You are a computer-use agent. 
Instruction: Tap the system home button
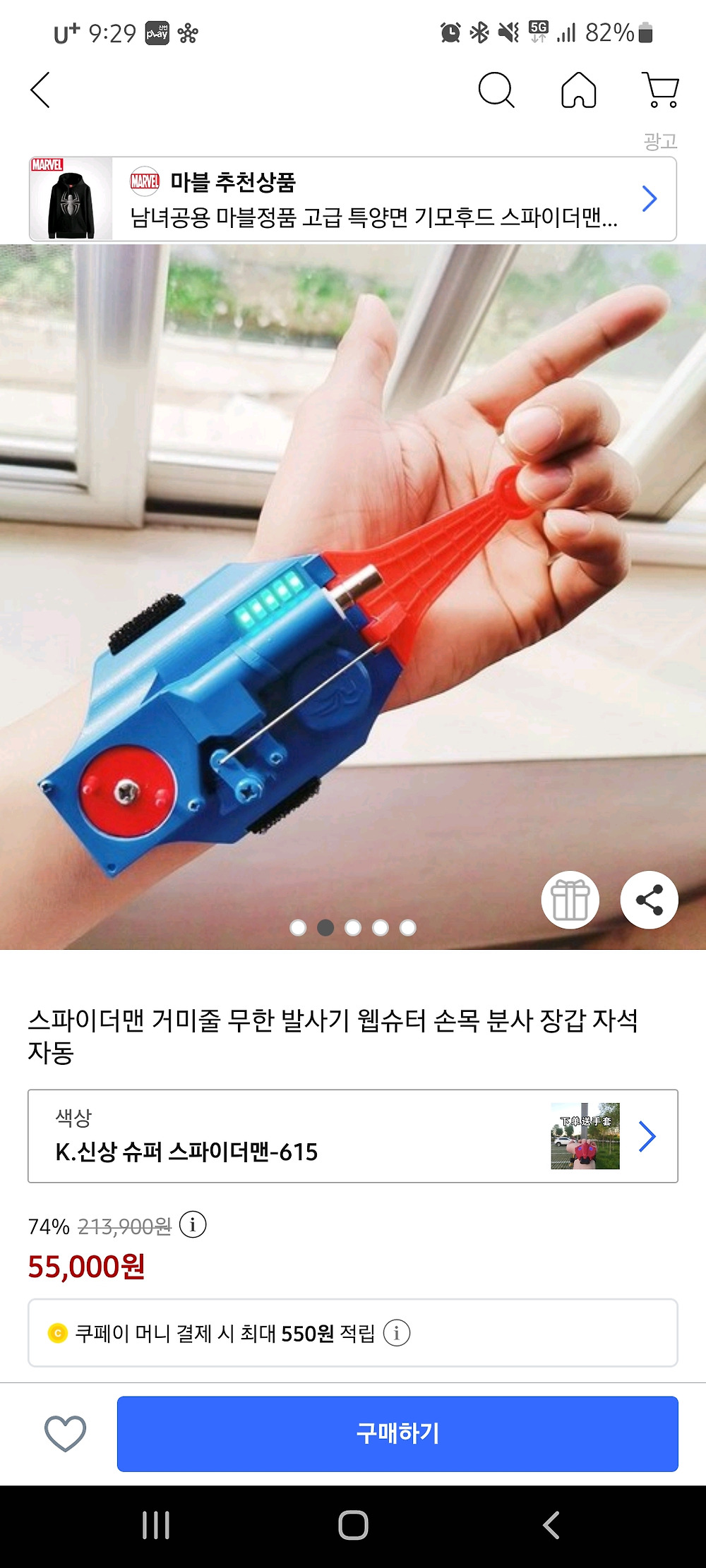coord(353,1525)
